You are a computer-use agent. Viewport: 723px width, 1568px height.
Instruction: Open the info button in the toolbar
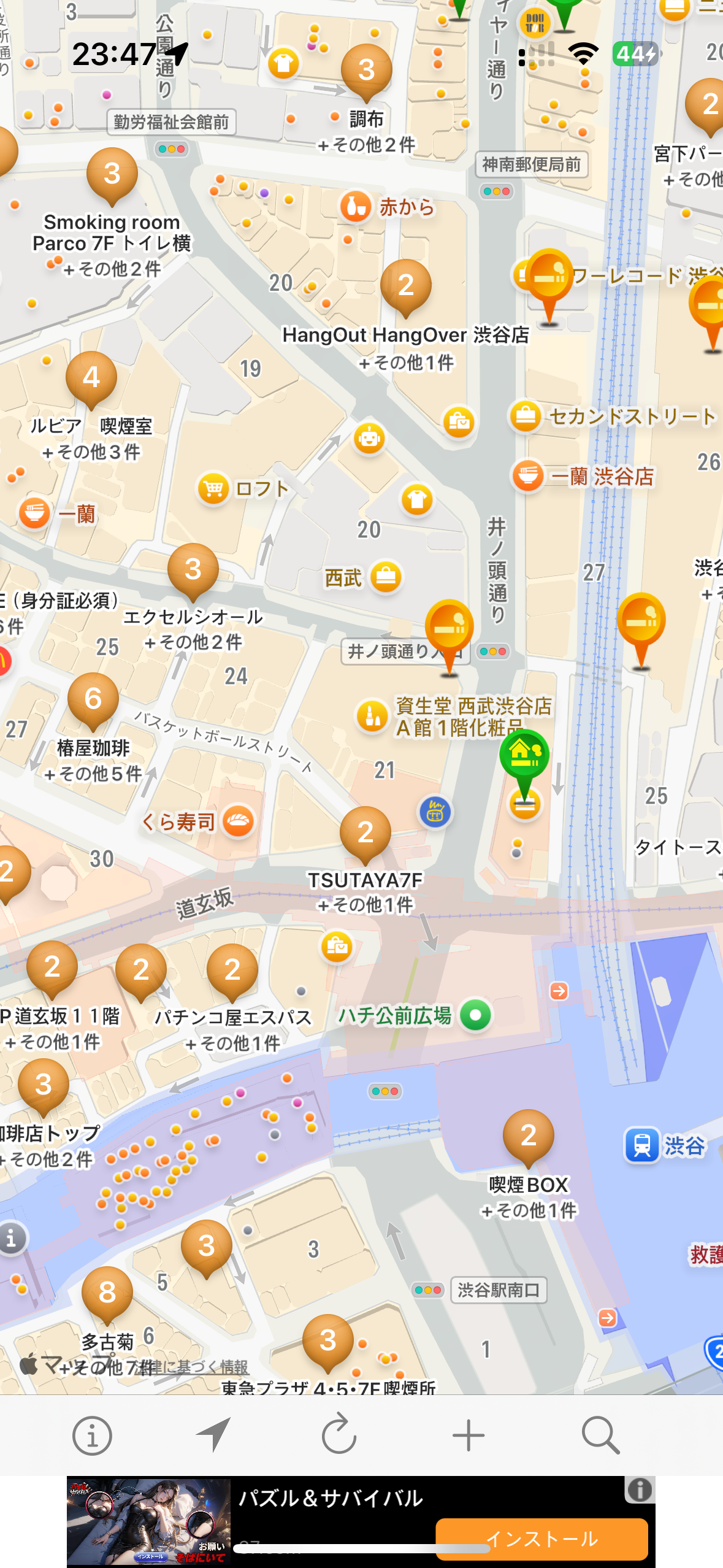pos(92,1435)
